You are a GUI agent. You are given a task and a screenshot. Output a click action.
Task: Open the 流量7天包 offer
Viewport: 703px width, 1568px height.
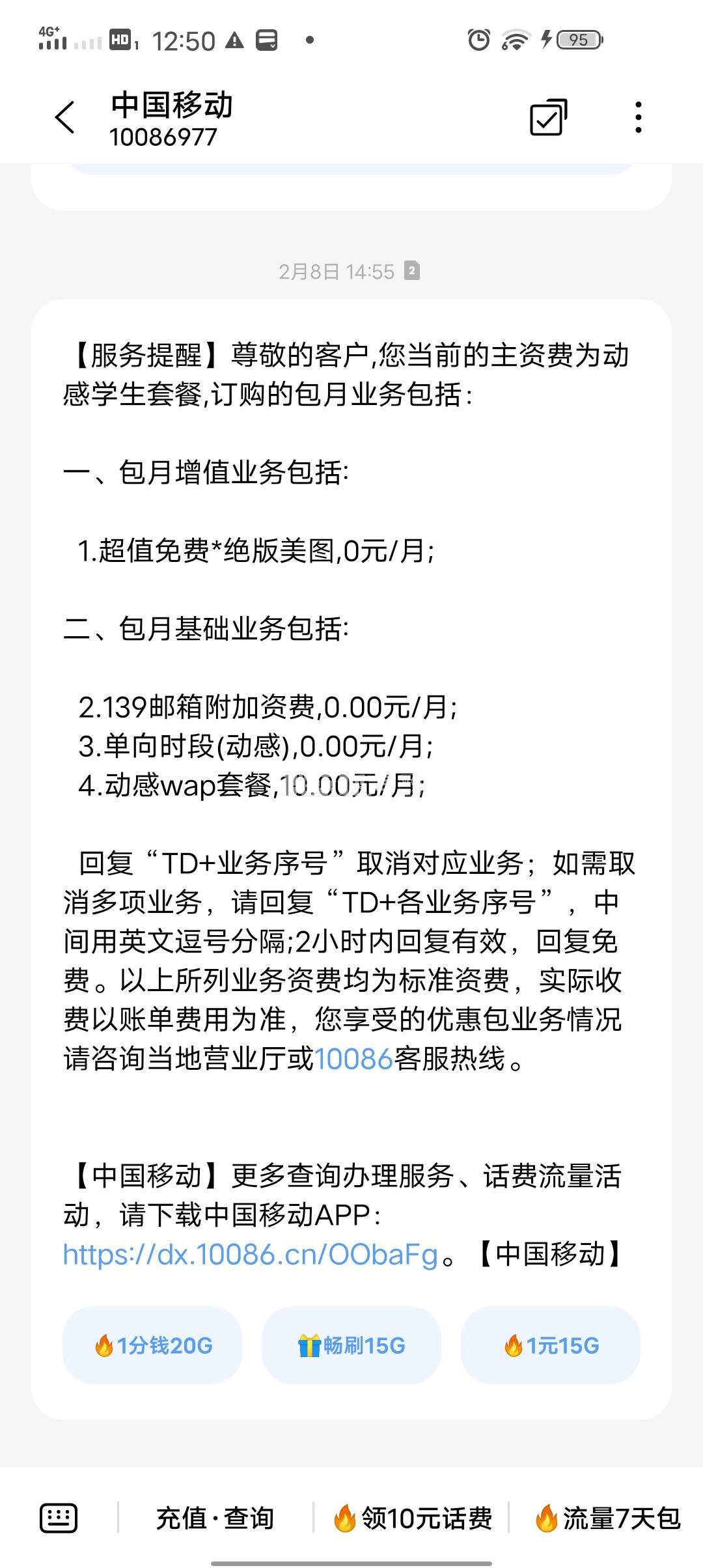click(607, 1519)
